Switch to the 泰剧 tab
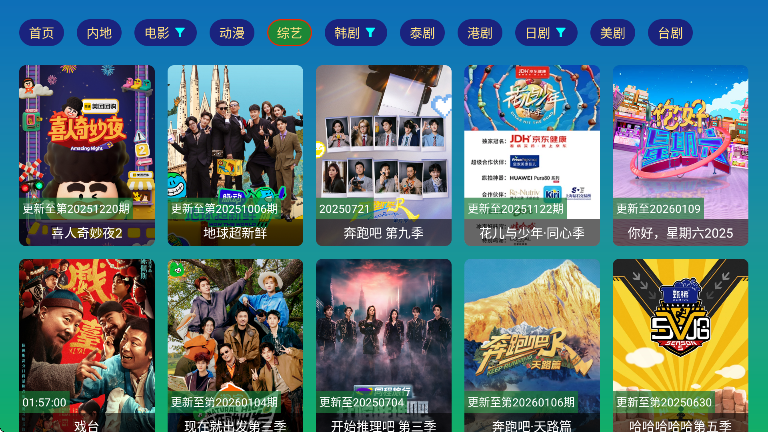Image resolution: width=768 pixels, height=432 pixels. (422, 33)
